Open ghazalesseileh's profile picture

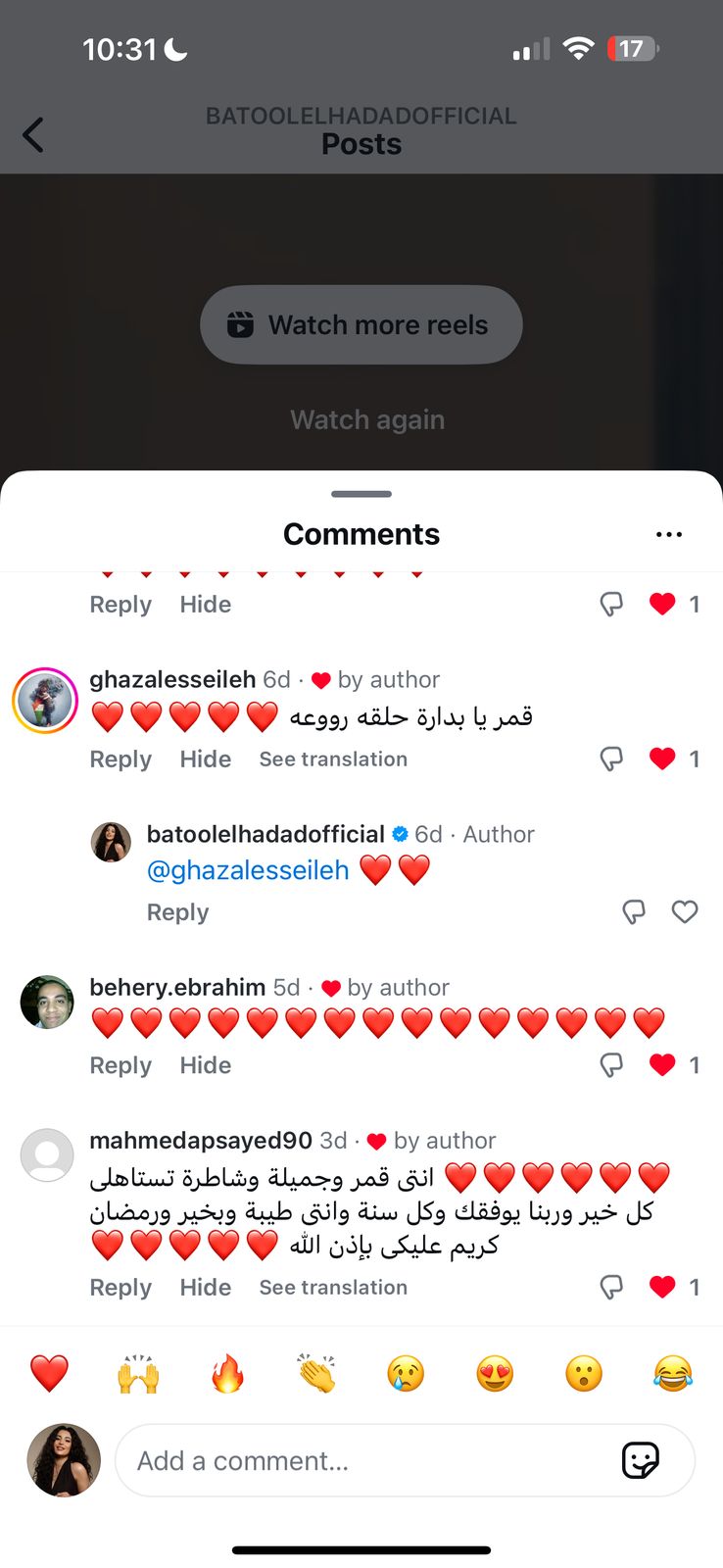pos(45,701)
